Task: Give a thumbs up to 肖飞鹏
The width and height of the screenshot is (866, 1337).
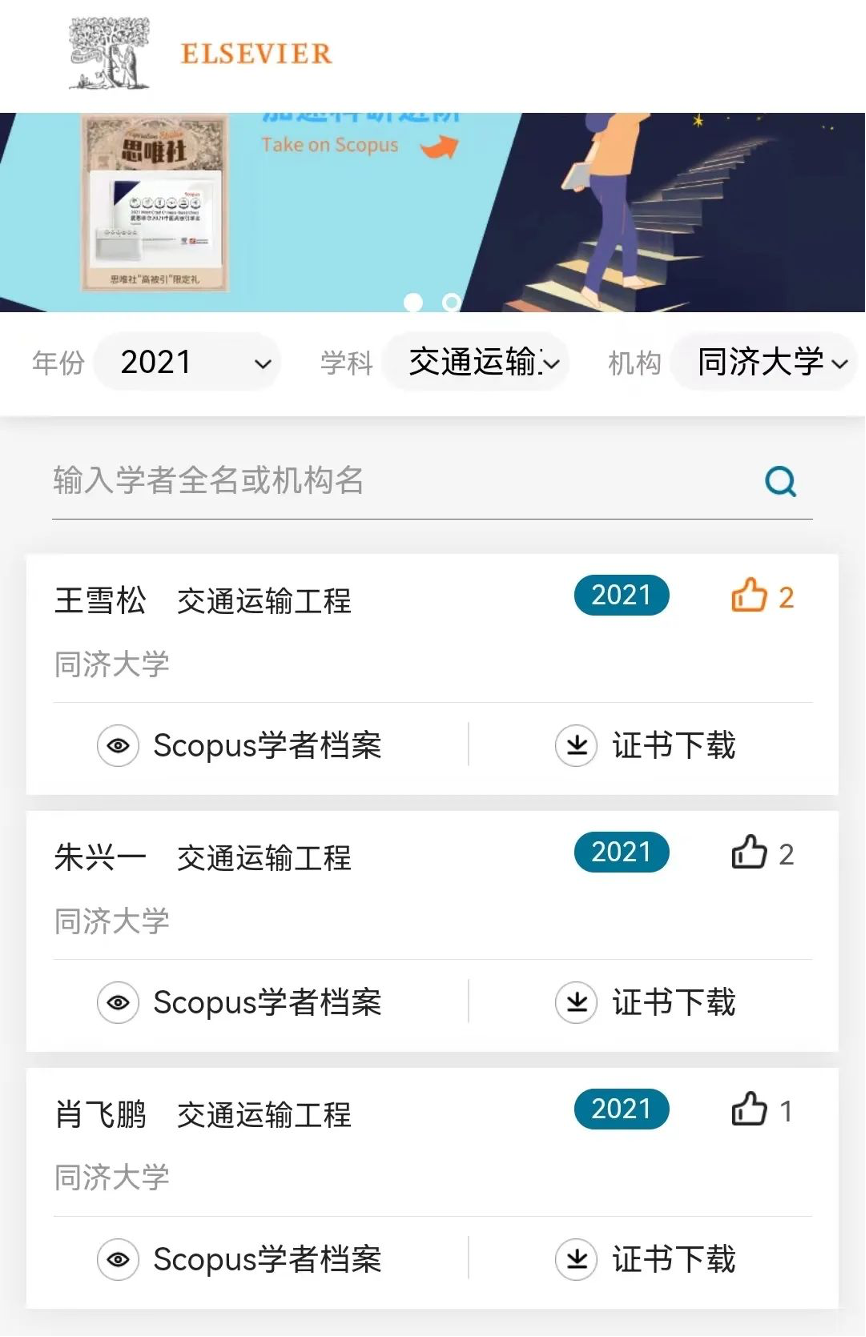Action: tap(749, 1111)
